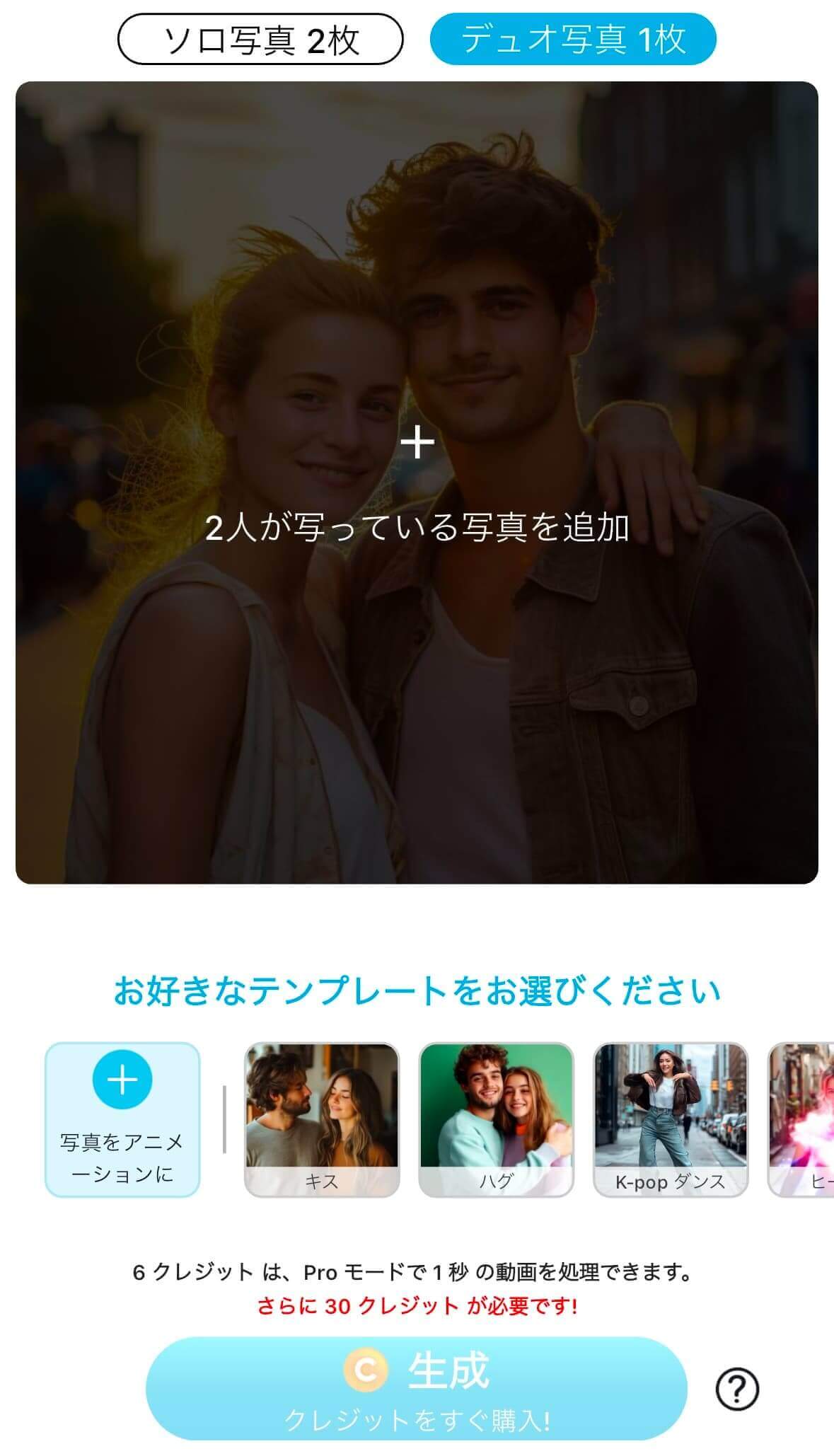Click the darkened couple photo upload area

417,707
